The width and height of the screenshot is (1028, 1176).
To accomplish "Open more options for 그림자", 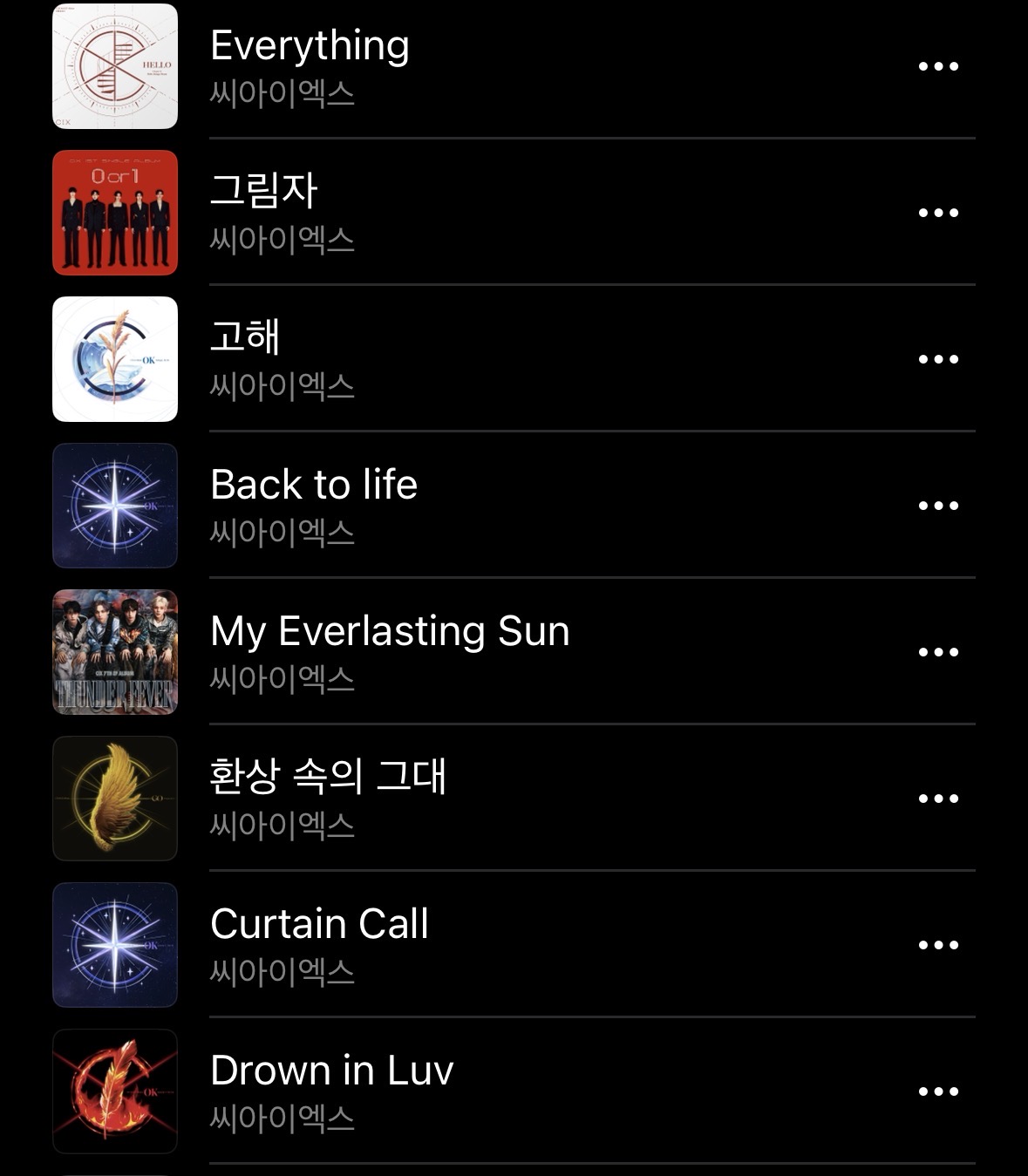I will pos(938,213).
